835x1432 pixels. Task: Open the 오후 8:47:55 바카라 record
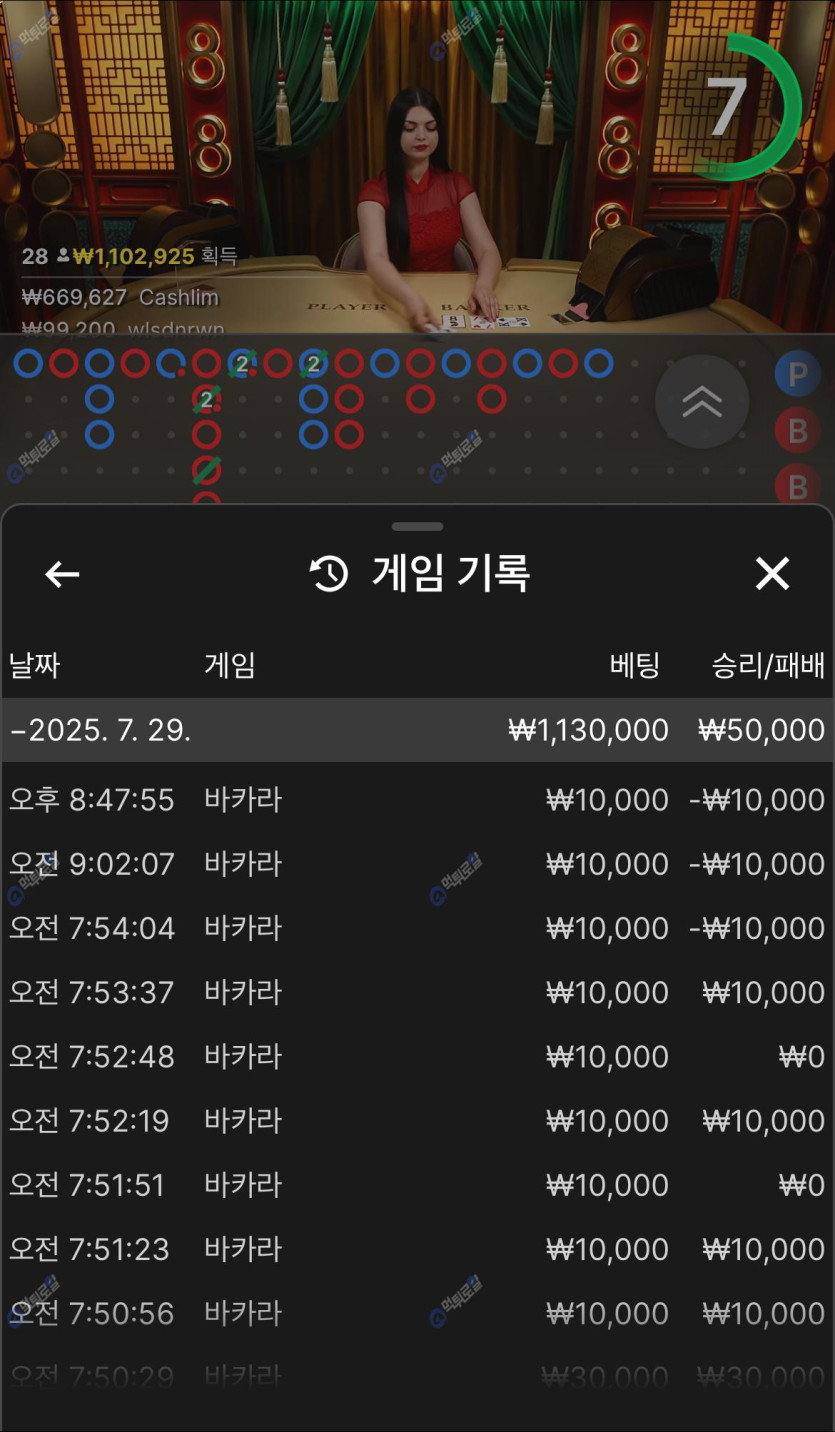pos(417,800)
